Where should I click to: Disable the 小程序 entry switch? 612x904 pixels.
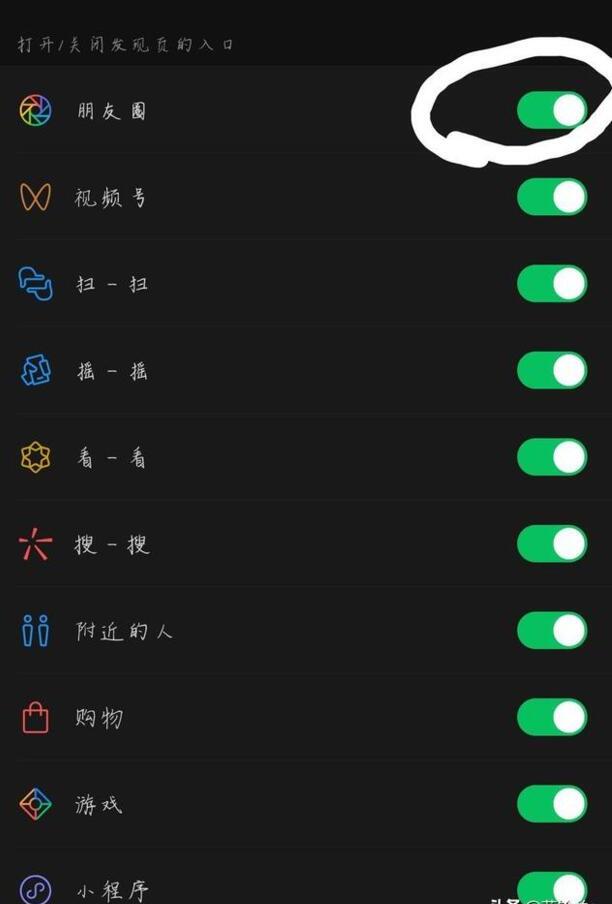(x=551, y=887)
